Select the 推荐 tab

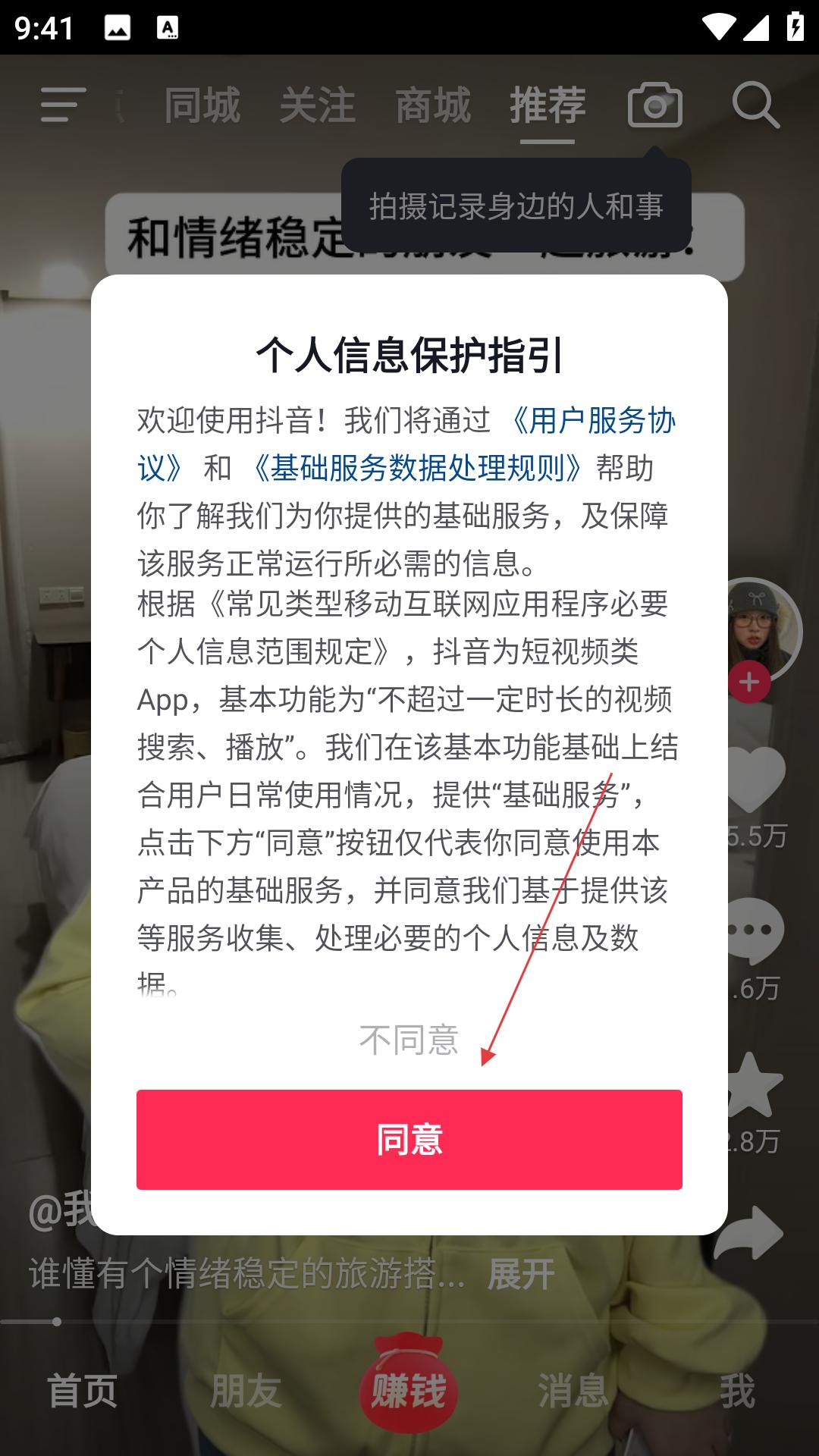pyautogui.click(x=548, y=105)
